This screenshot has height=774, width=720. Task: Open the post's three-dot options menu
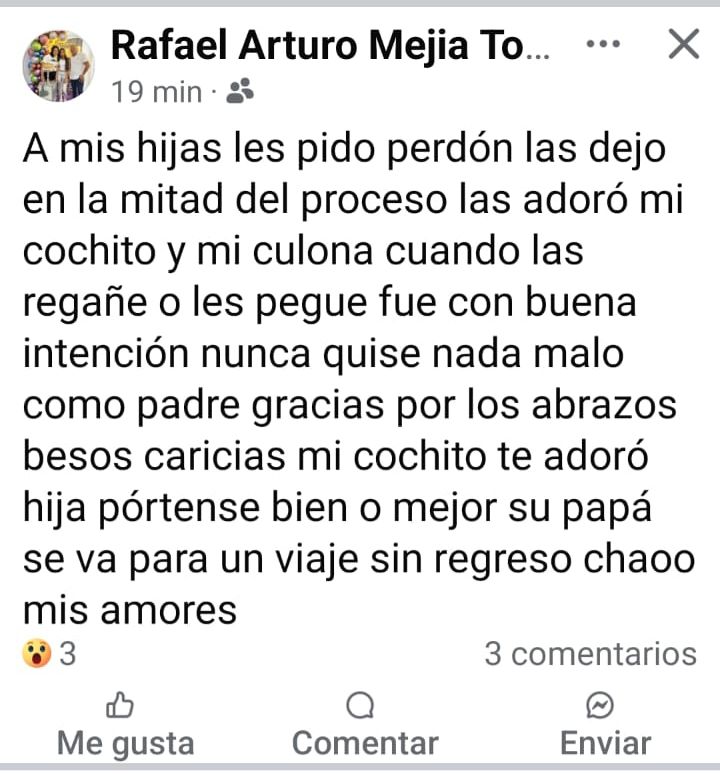pos(603,45)
